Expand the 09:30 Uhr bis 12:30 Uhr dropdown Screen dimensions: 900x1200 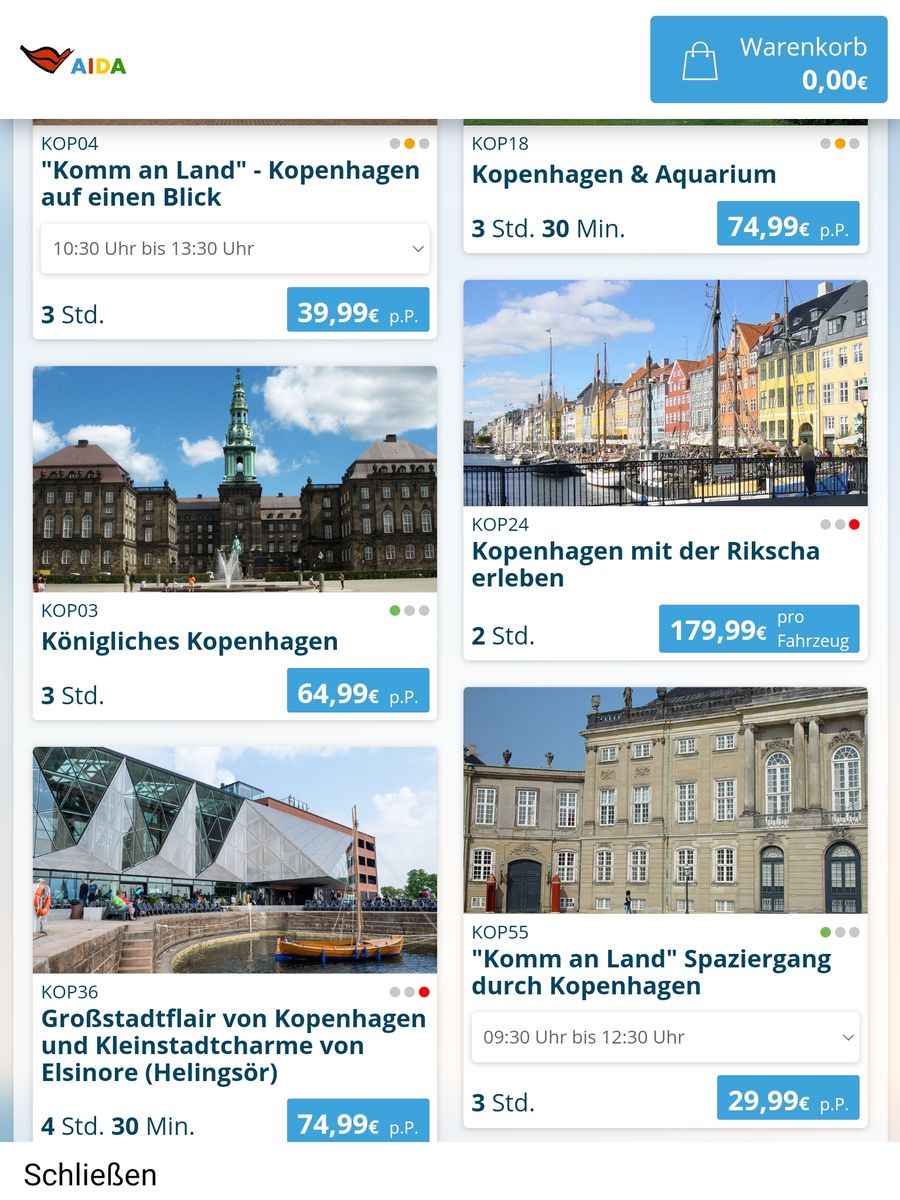pyautogui.click(x=665, y=1038)
